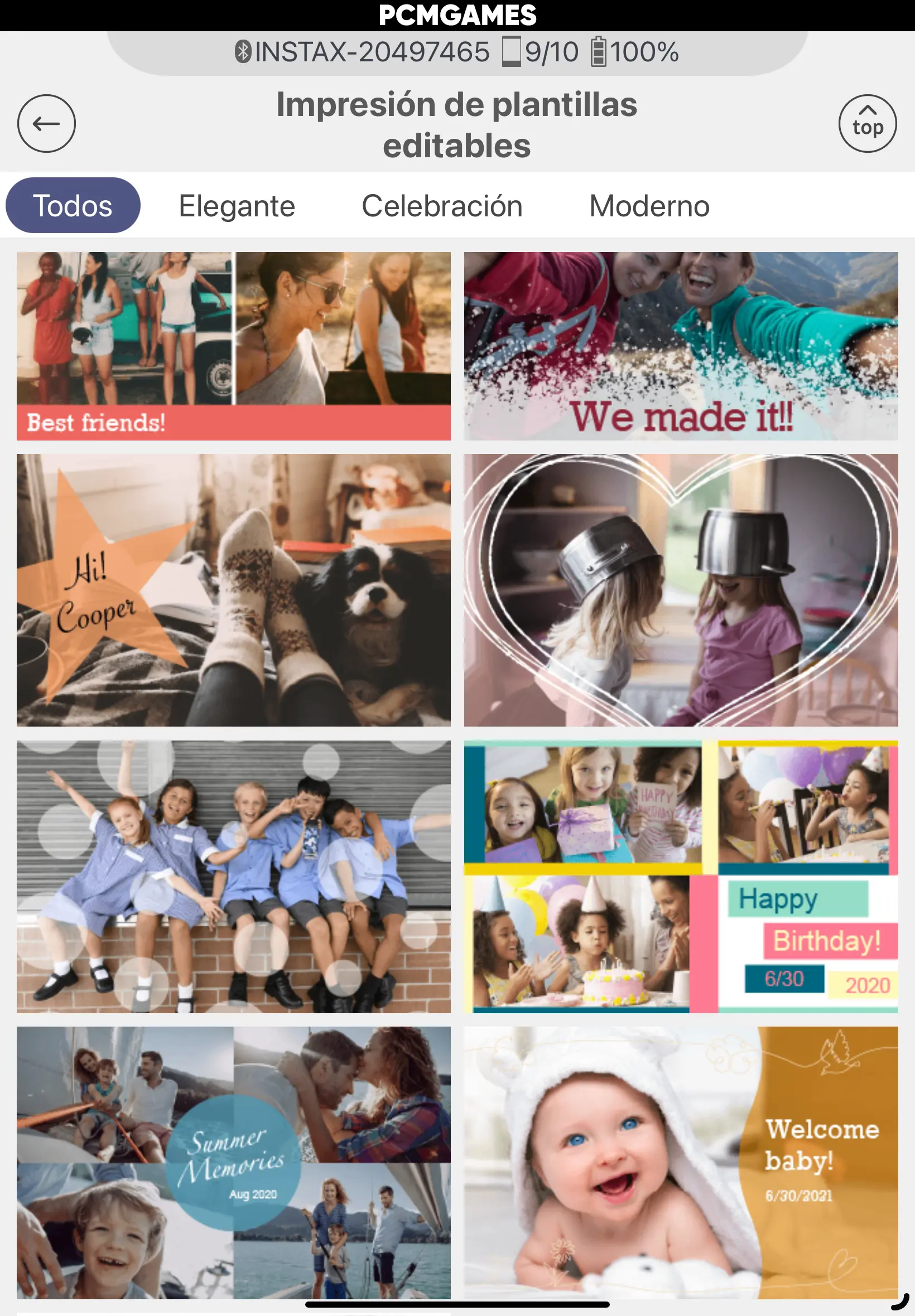This screenshot has height=1316, width=915.
Task: Select the heart frame template
Action: click(681, 590)
